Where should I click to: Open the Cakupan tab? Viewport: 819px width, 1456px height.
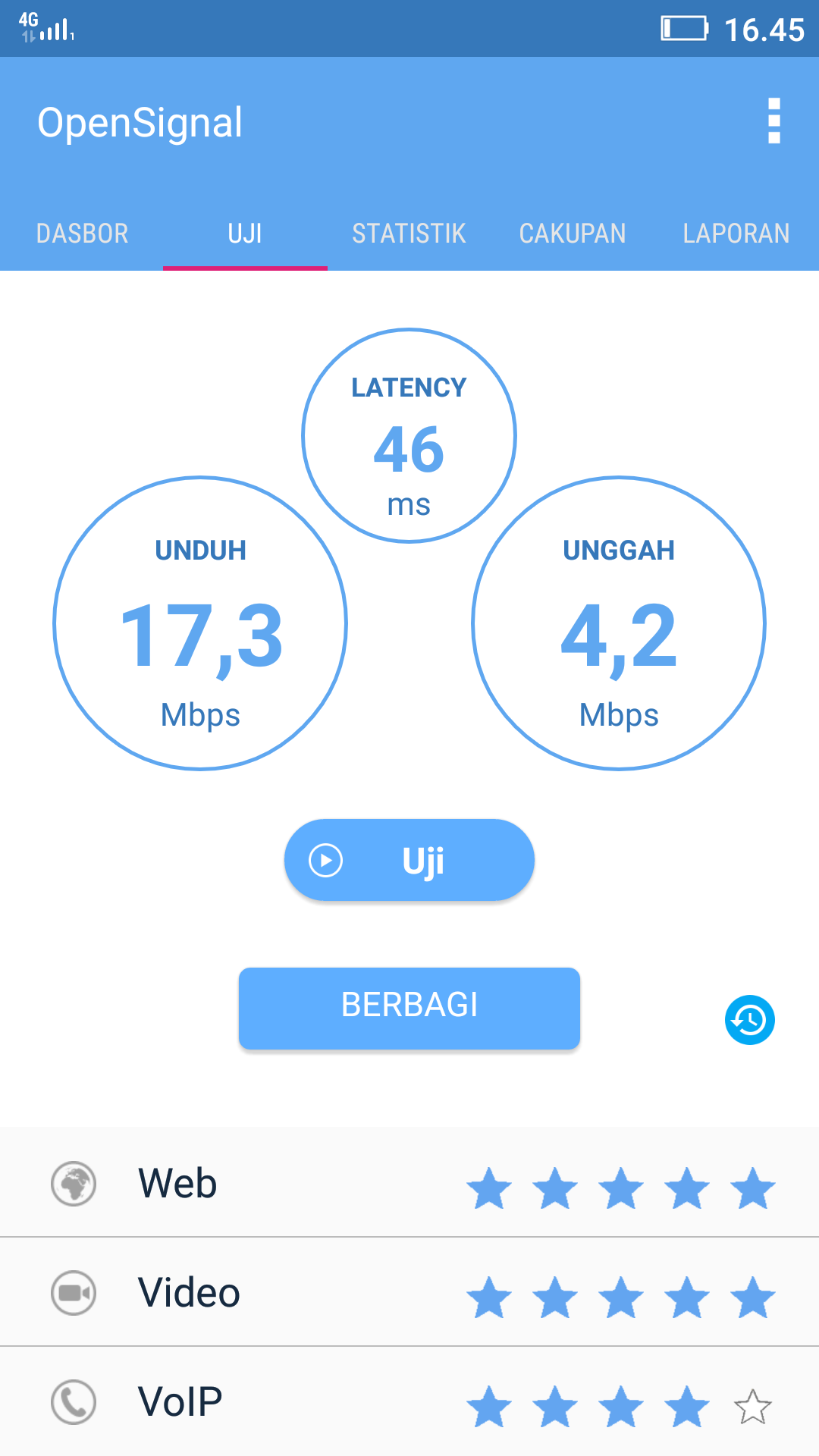pyautogui.click(x=573, y=233)
